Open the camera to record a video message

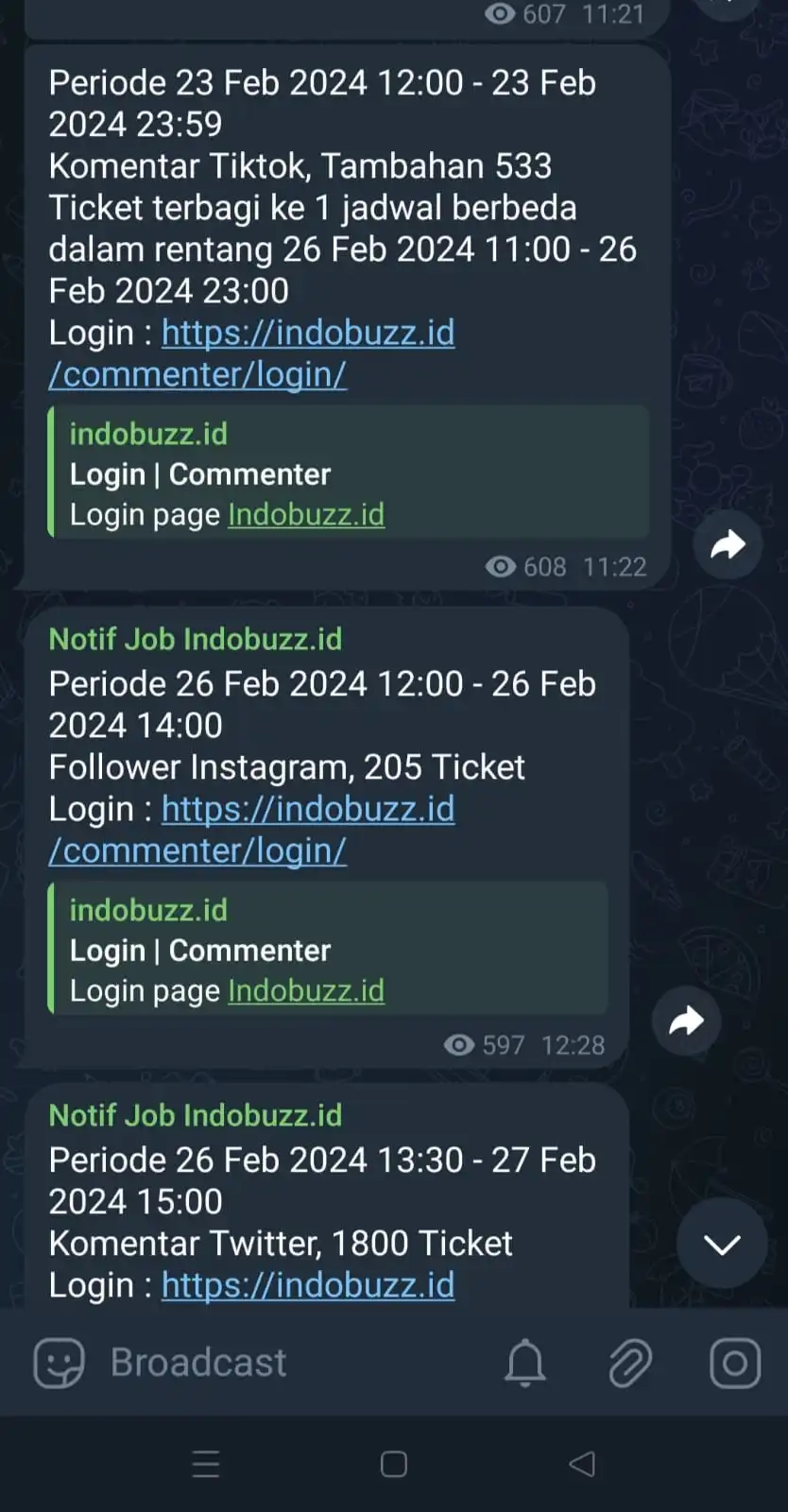tap(735, 1362)
